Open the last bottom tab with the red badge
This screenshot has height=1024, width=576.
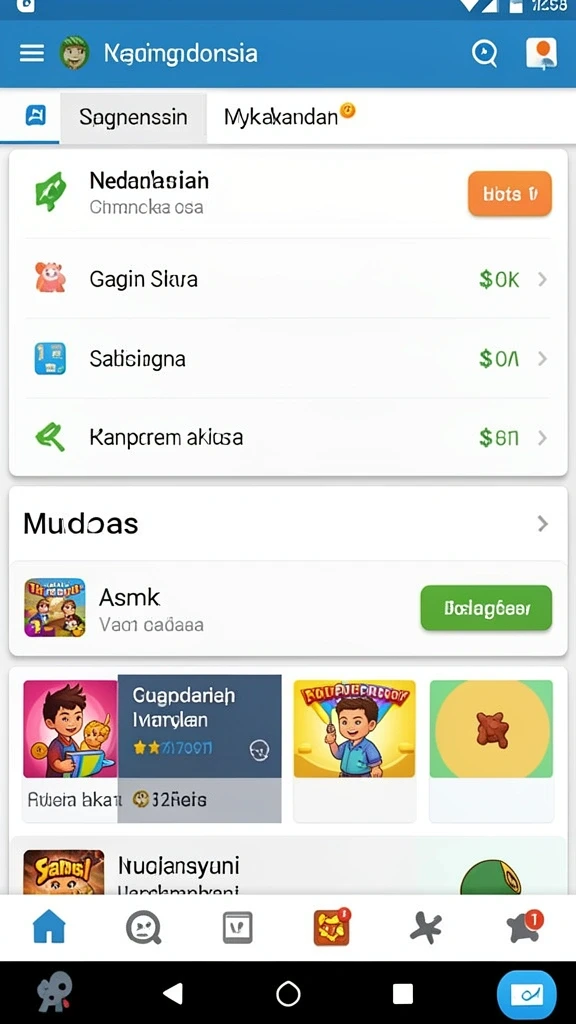coord(524,927)
